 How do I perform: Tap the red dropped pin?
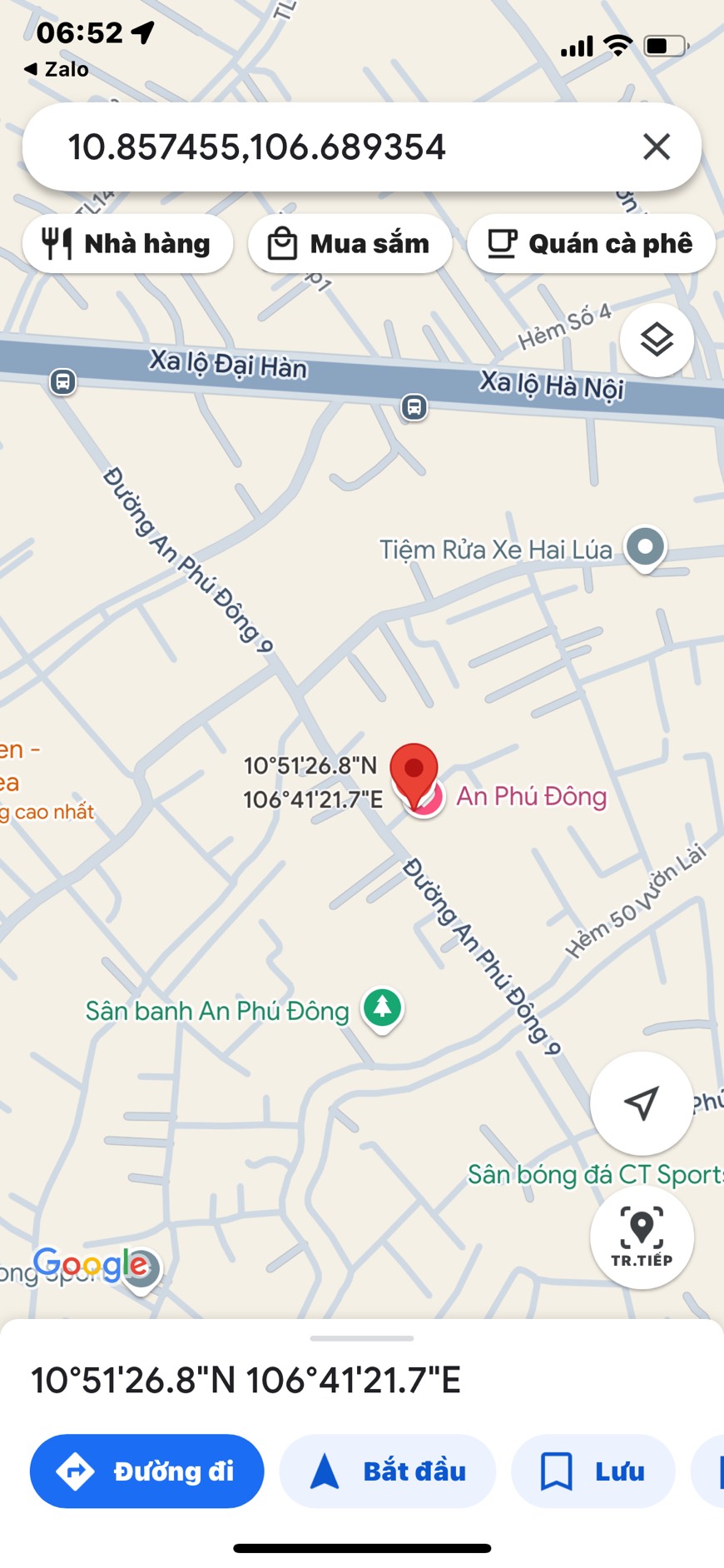pyautogui.click(x=414, y=769)
